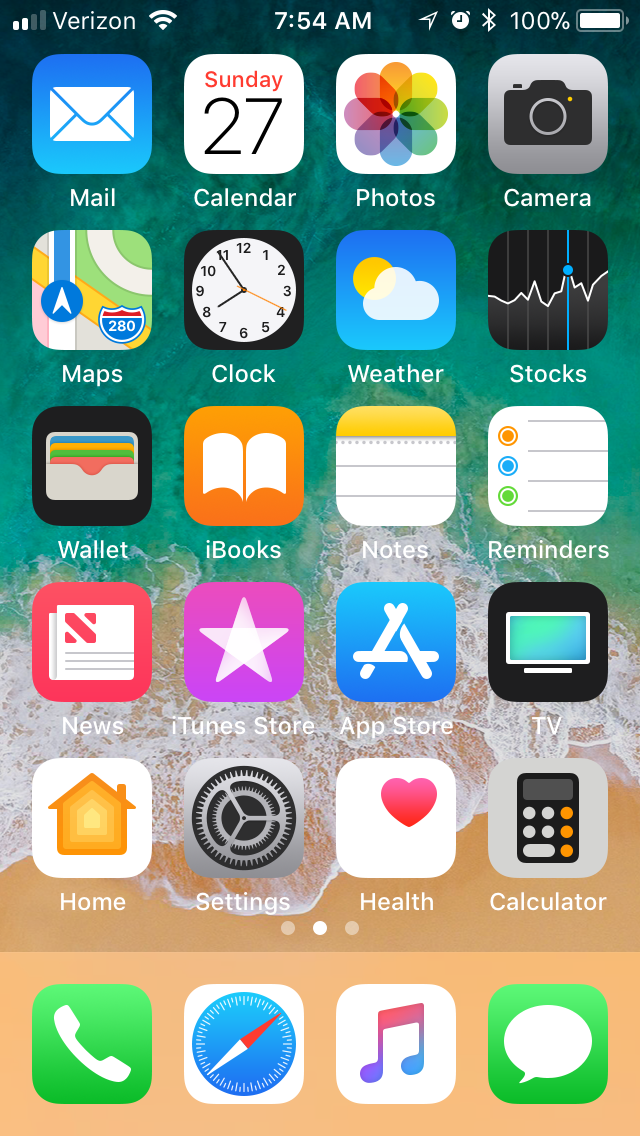
Task: Open the Stocks app
Action: (x=548, y=290)
